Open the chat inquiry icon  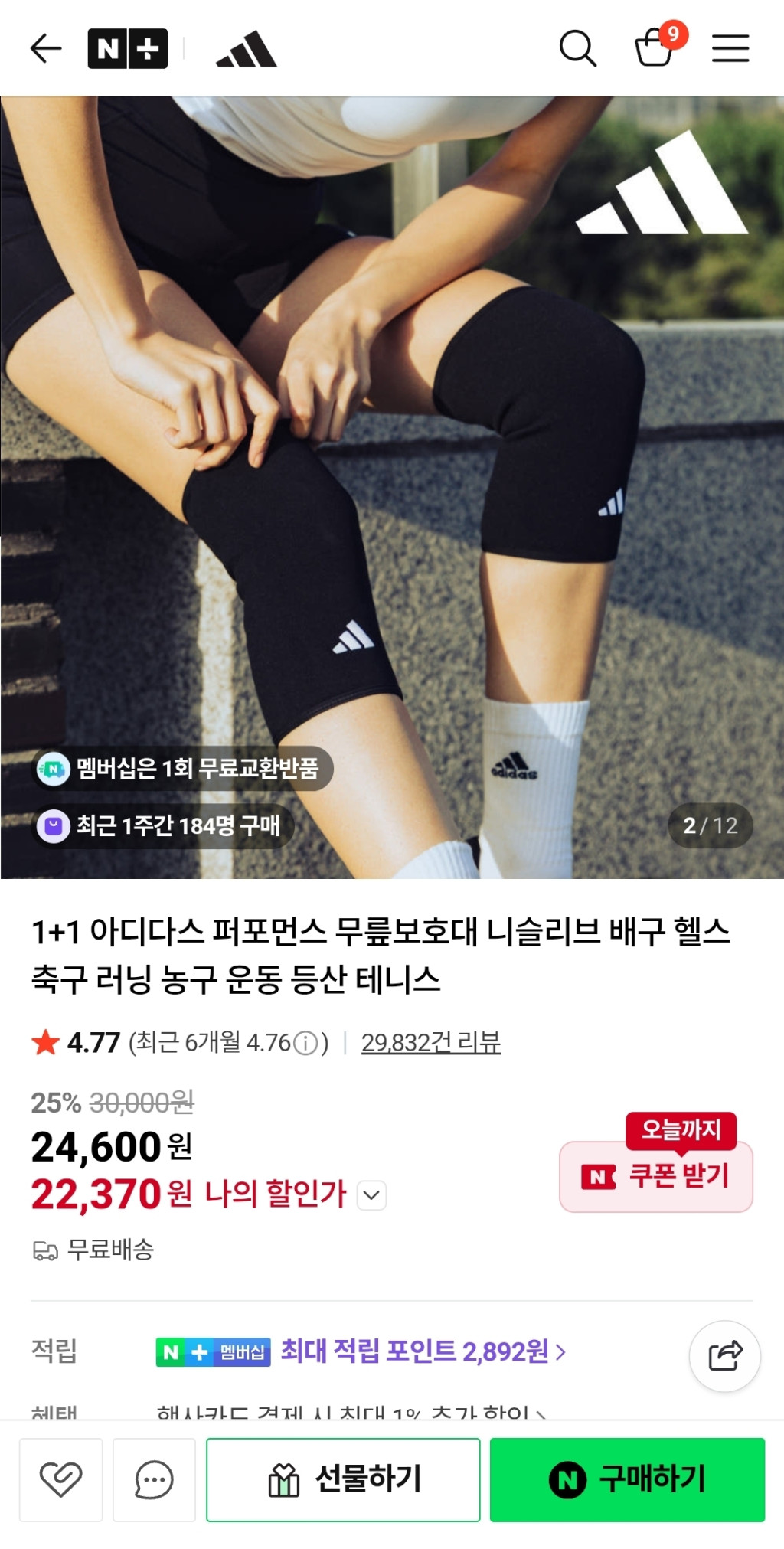tap(154, 1479)
